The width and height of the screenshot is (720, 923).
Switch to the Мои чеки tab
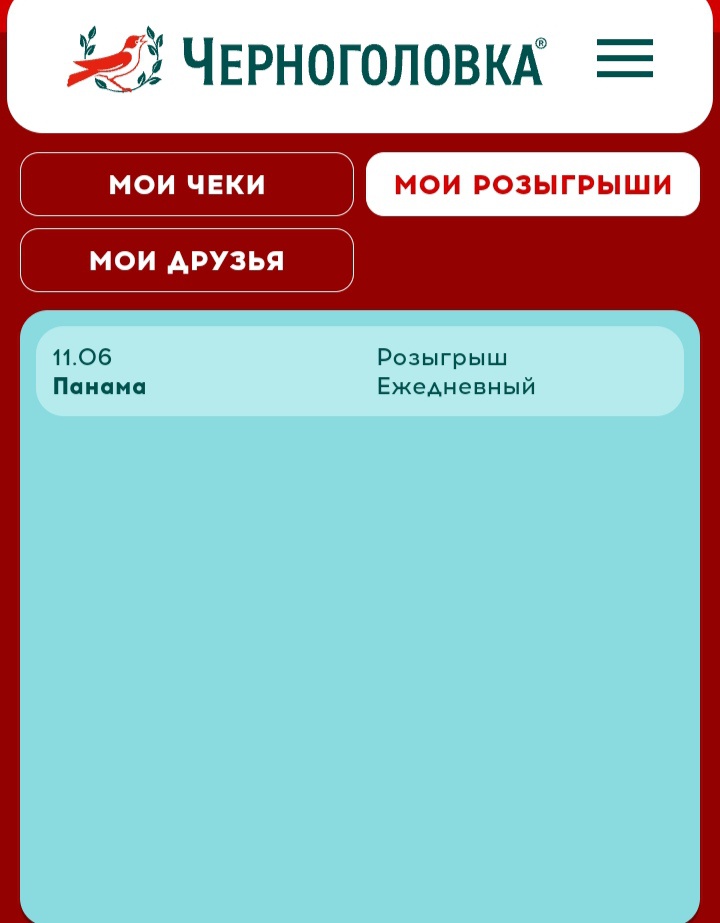[187, 185]
